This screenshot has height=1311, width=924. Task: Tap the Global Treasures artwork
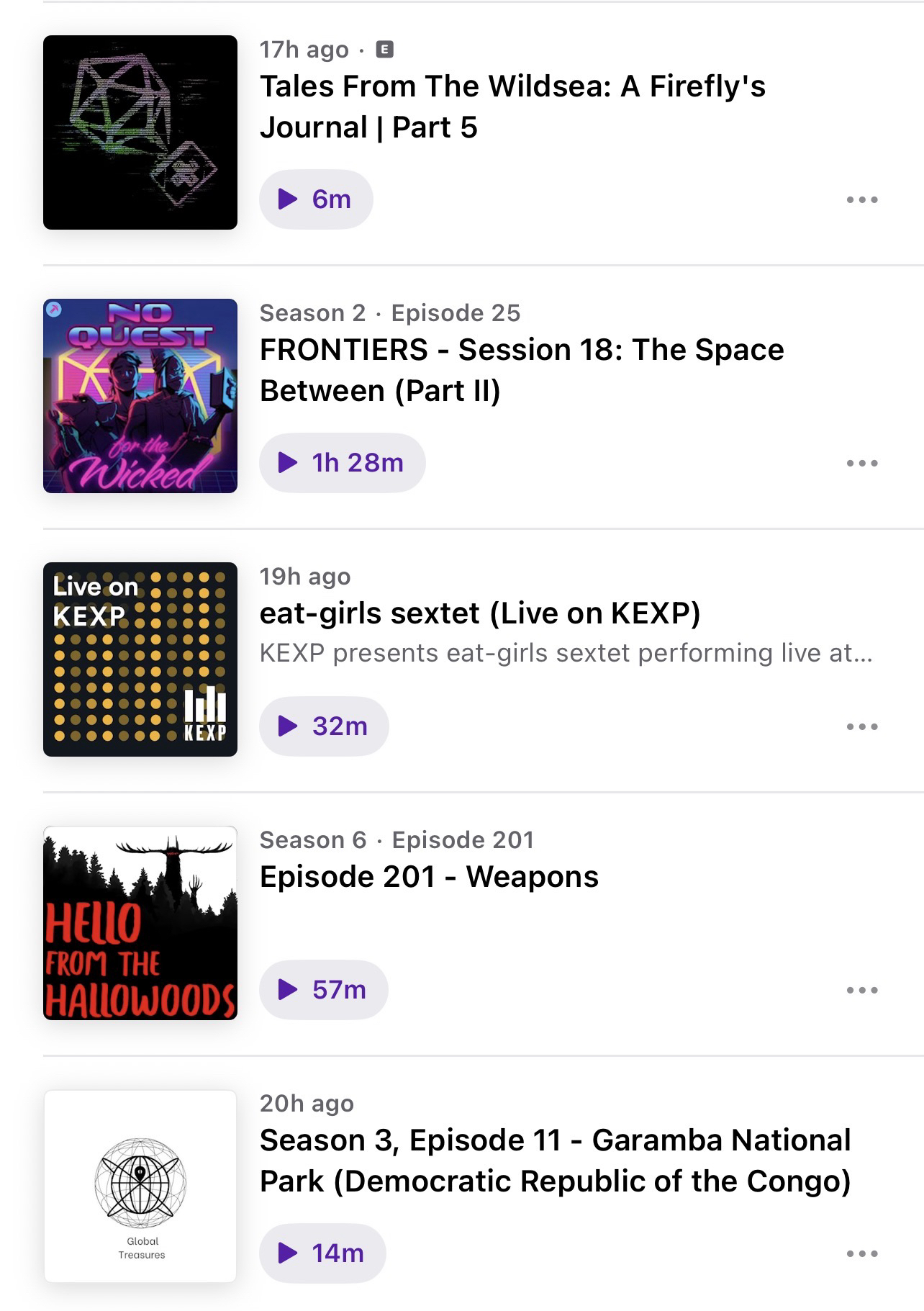coord(140,1186)
